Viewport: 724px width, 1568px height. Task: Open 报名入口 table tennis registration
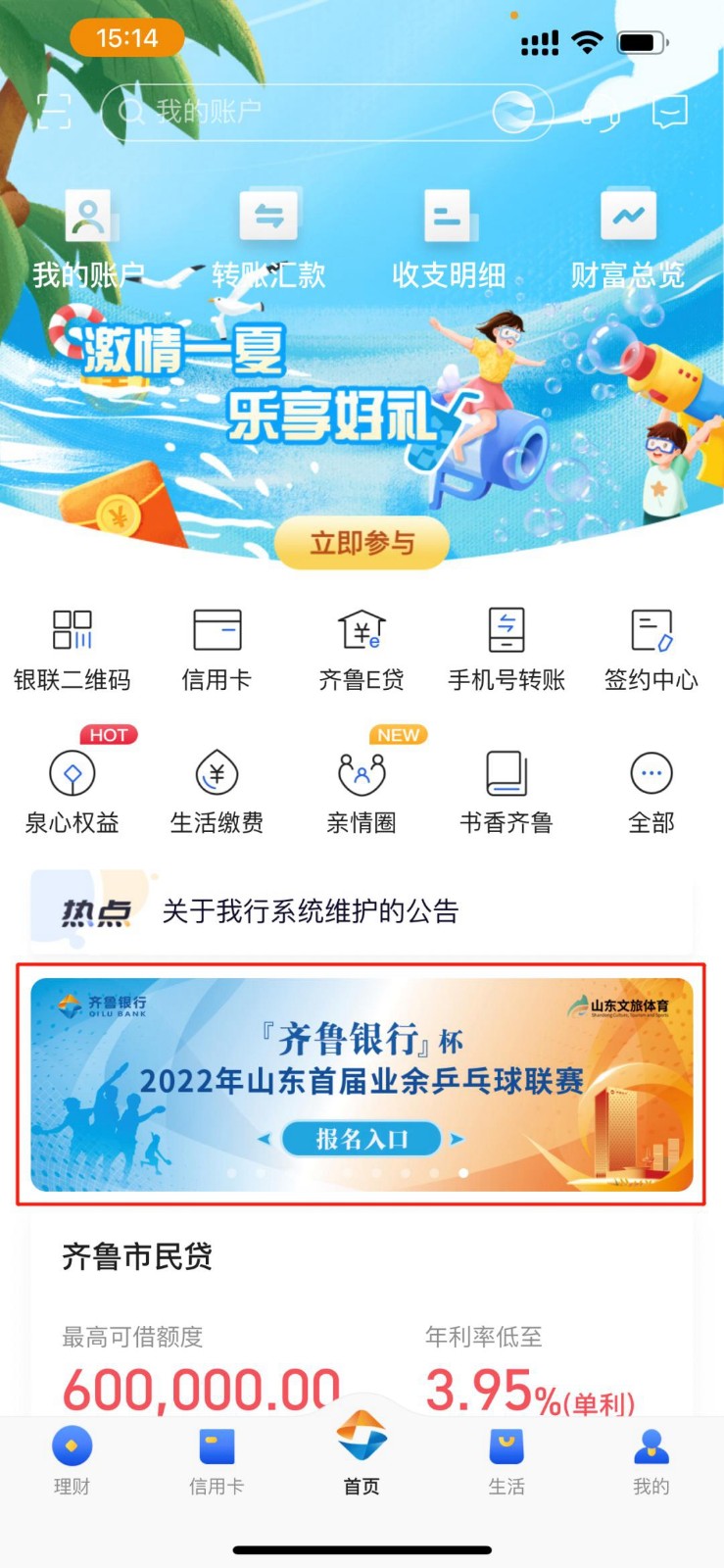point(362,1138)
